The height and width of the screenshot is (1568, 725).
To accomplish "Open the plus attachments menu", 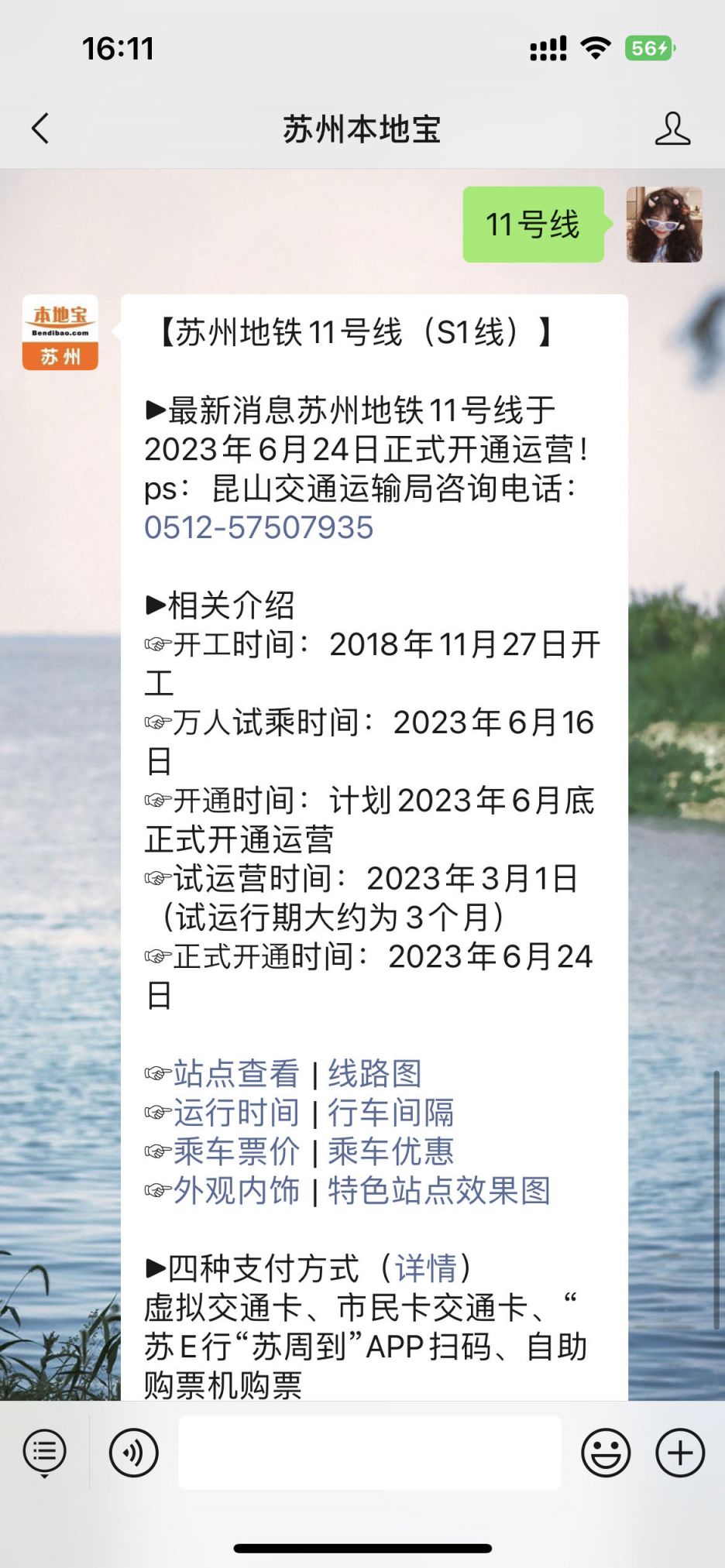I will (680, 1453).
